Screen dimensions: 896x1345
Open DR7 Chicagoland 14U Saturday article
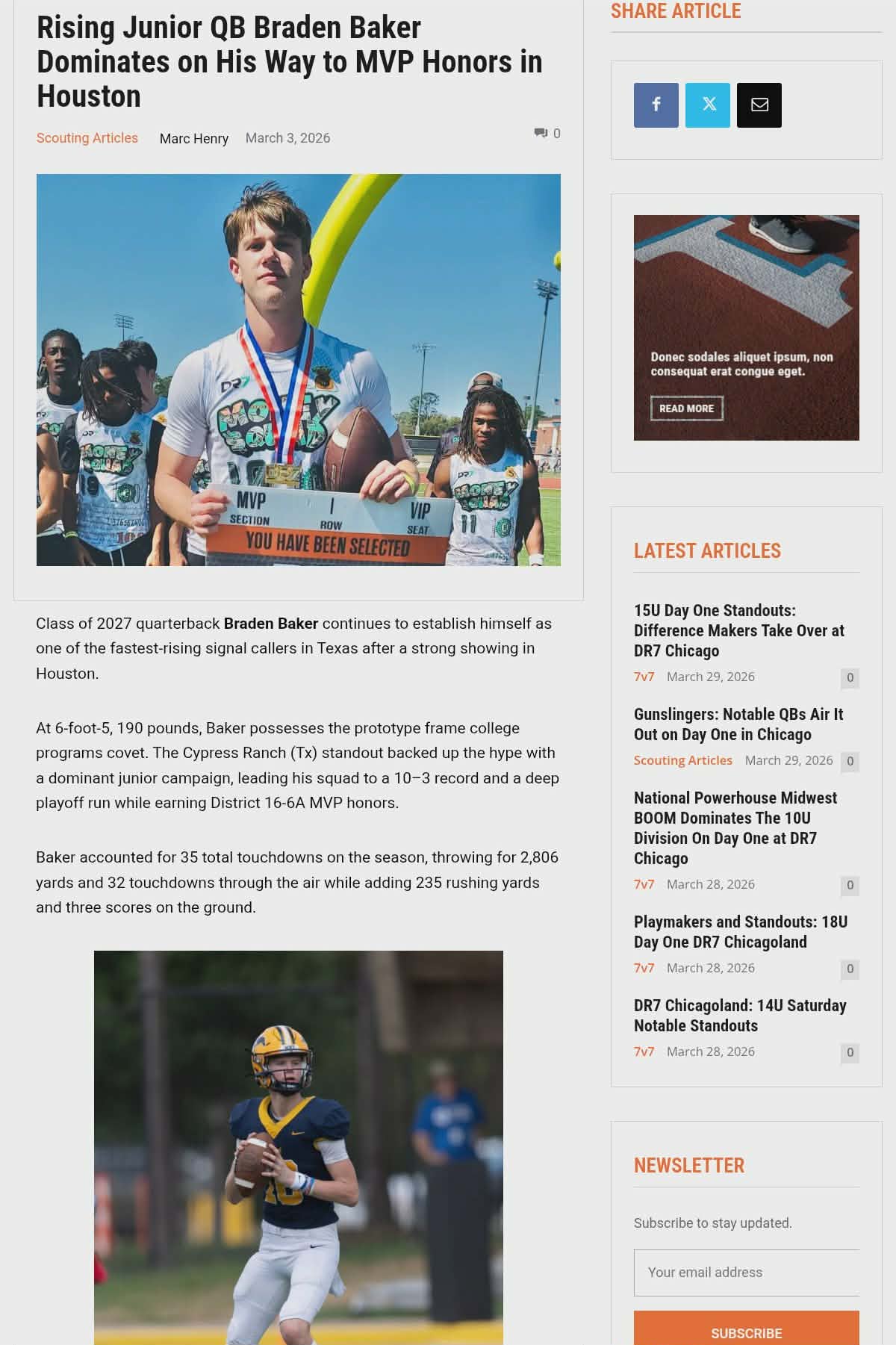pyautogui.click(x=740, y=1015)
